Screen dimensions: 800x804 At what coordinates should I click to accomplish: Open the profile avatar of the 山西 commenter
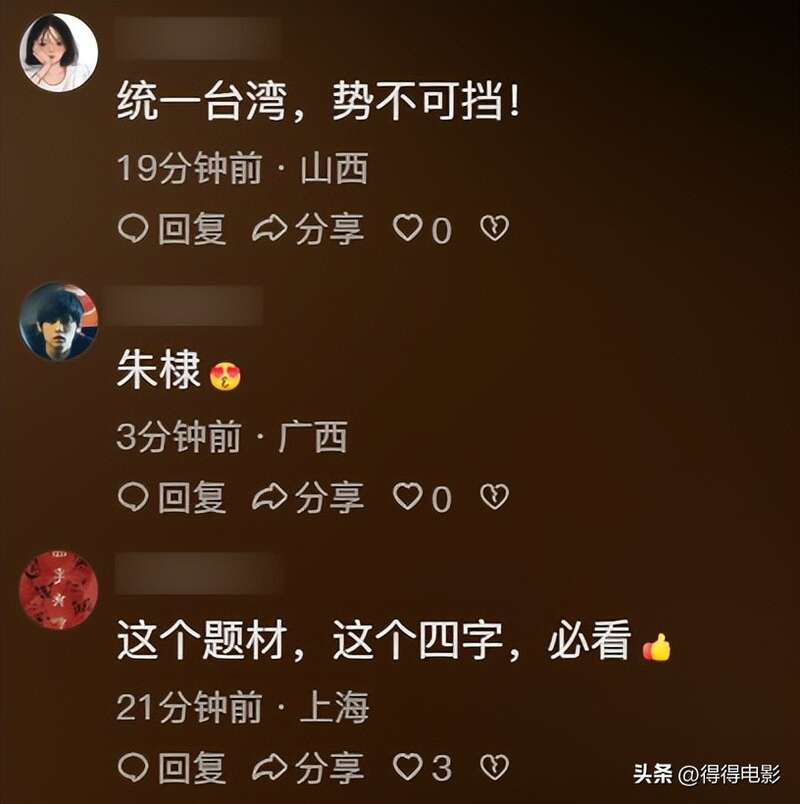58,53
